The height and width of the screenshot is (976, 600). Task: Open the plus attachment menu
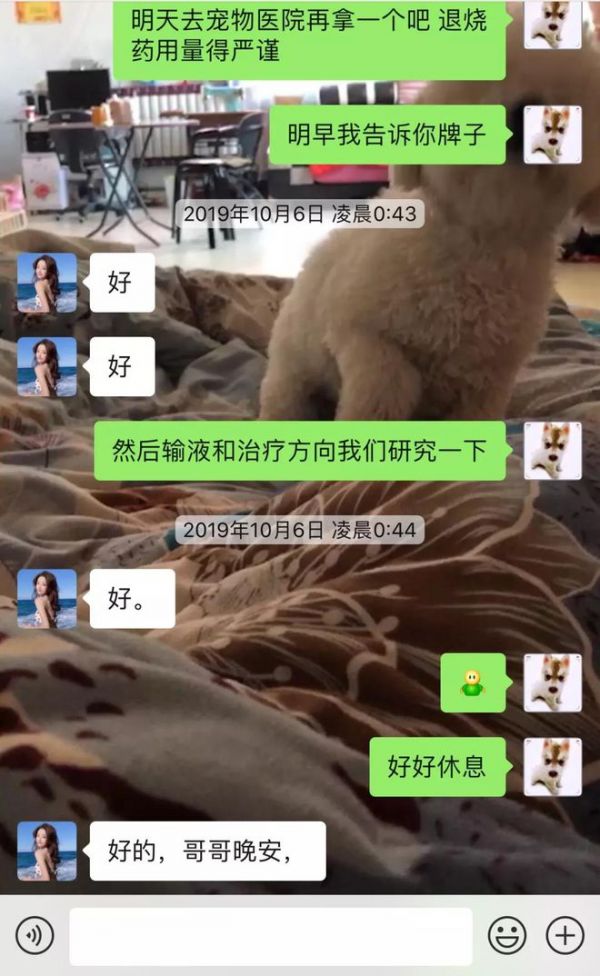point(565,936)
